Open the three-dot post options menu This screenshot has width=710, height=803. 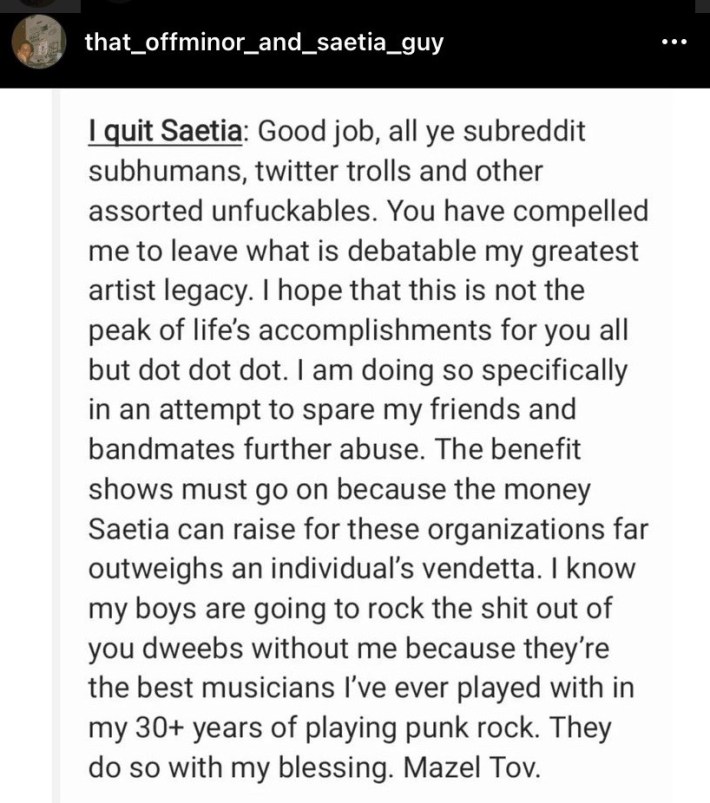pyautogui.click(x=675, y=43)
